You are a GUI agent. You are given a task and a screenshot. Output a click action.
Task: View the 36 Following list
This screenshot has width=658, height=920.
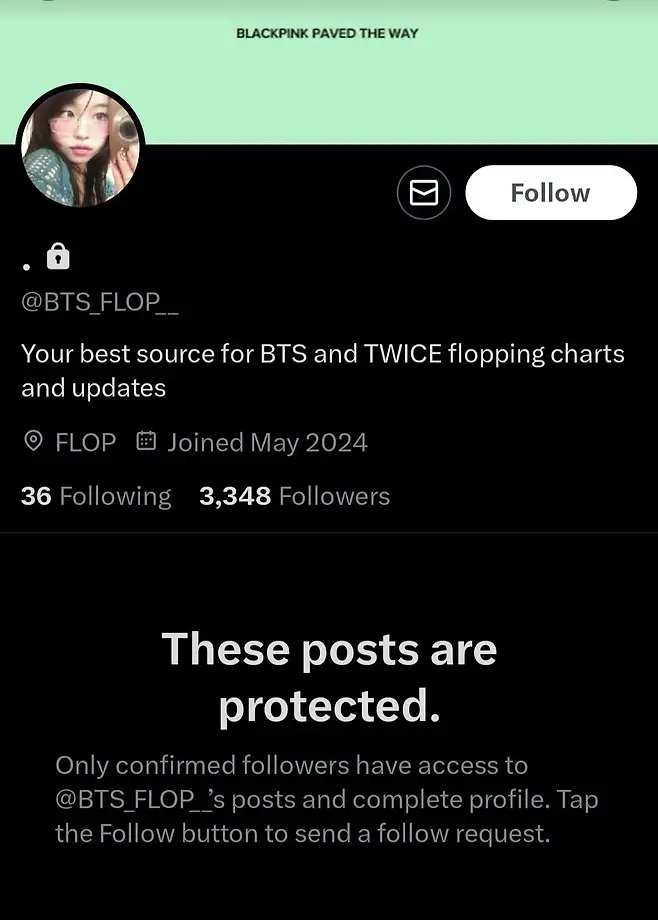96,496
